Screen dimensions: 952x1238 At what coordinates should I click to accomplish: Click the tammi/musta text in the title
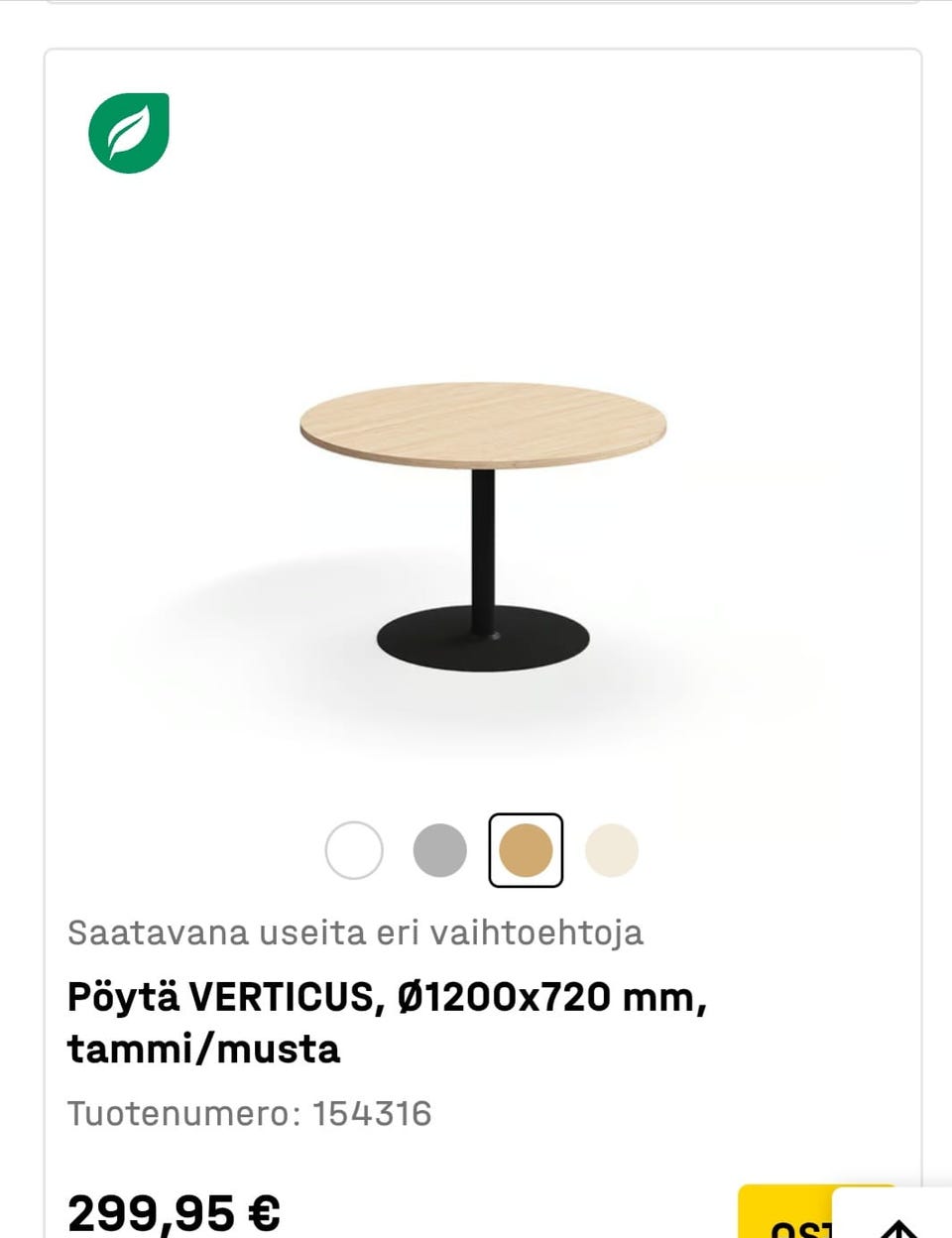tap(203, 1047)
